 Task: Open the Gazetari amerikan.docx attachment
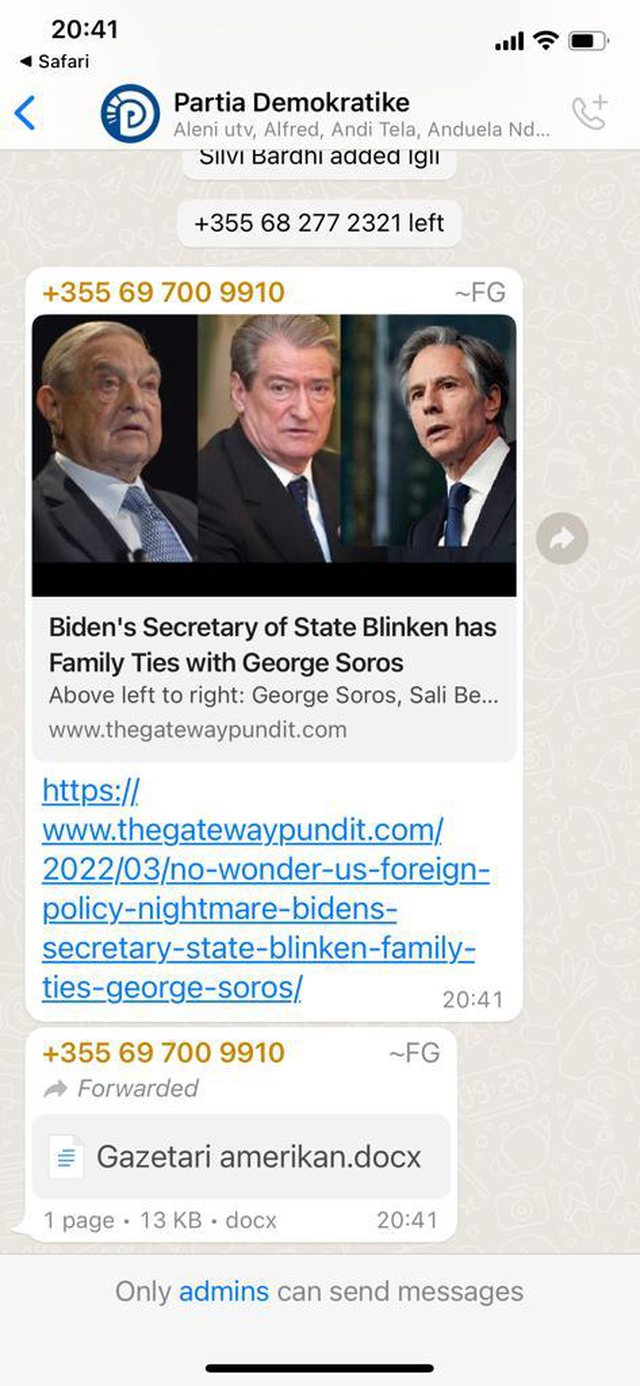coord(241,1157)
